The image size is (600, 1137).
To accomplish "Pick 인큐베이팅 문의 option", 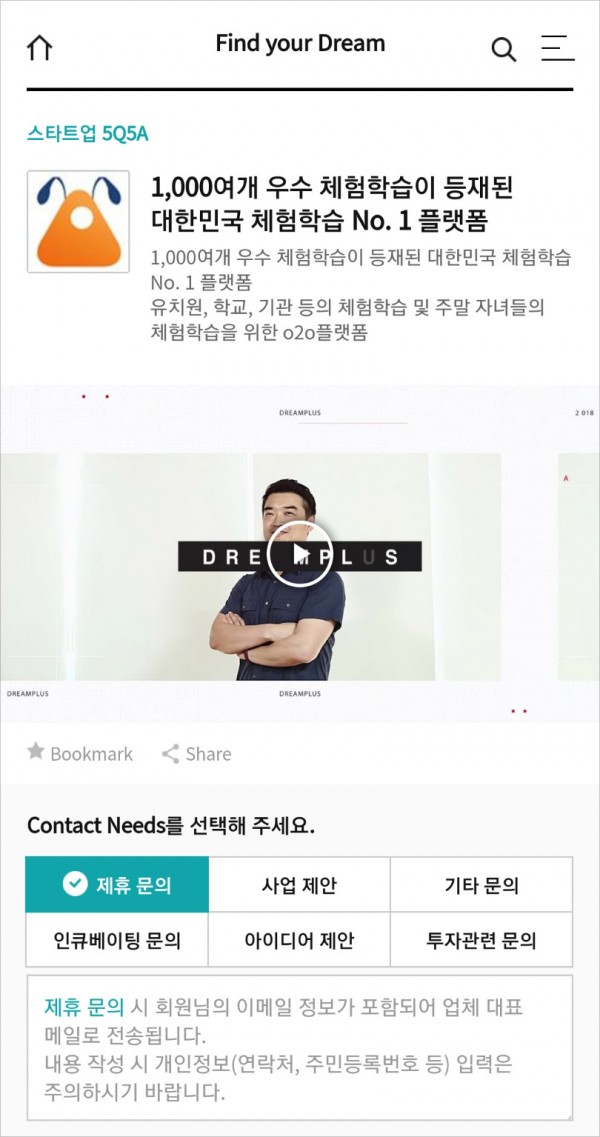I will [117, 940].
